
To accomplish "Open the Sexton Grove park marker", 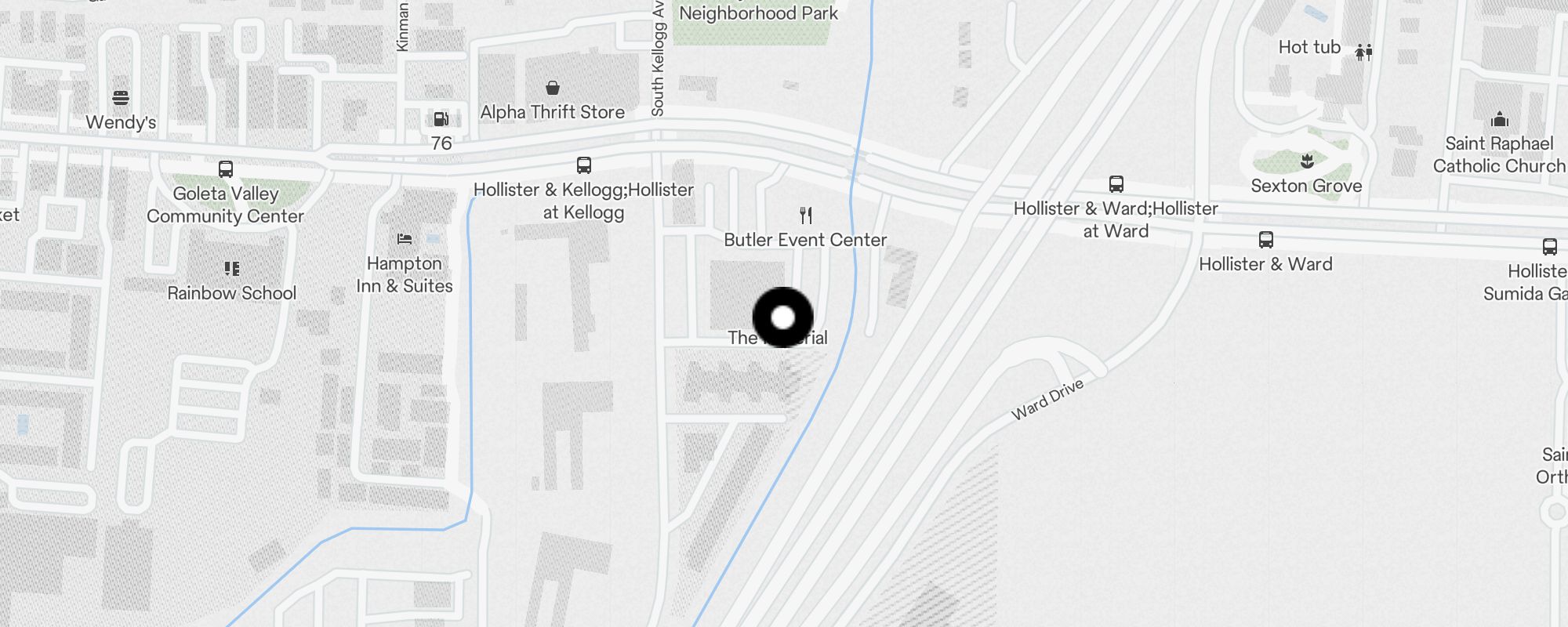I will (1307, 162).
